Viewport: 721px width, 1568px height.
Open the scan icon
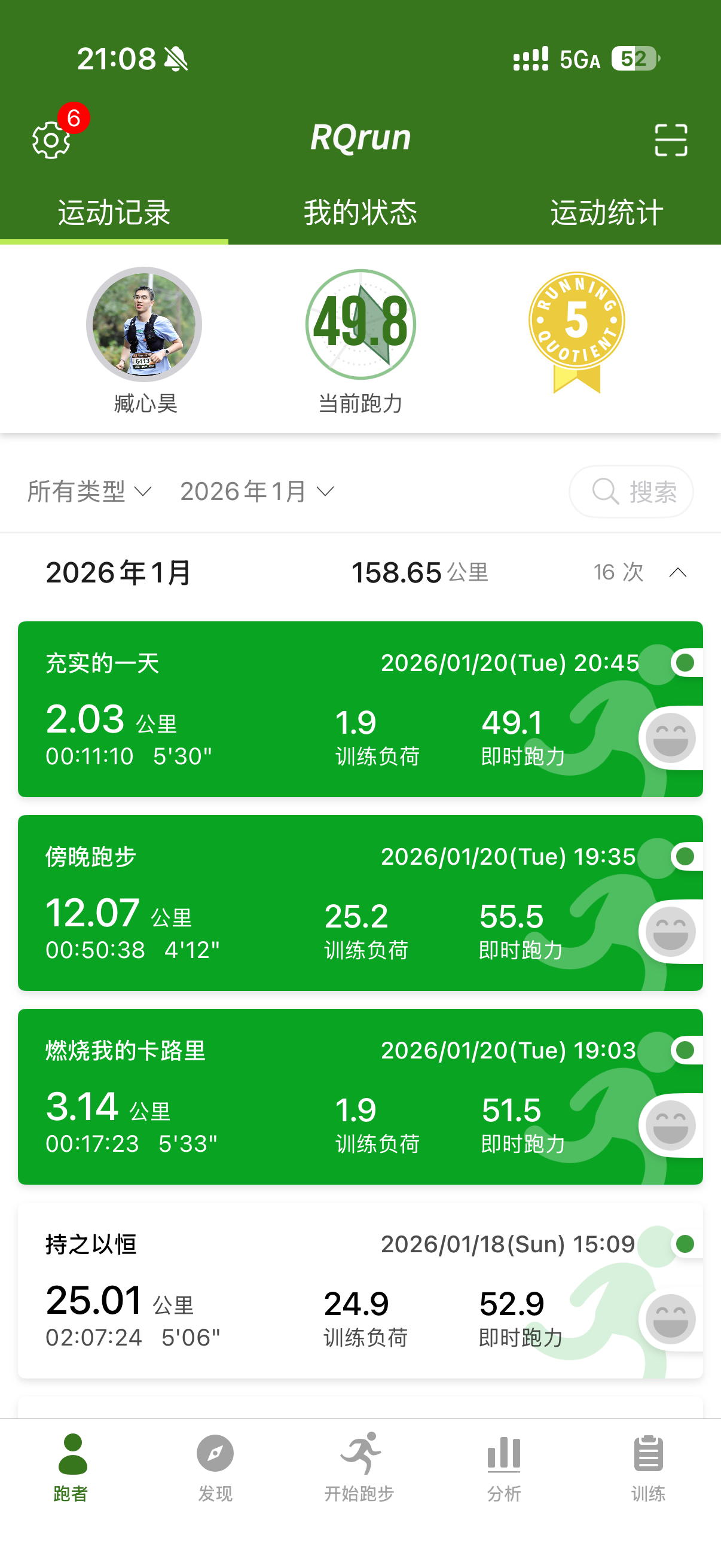tap(671, 140)
